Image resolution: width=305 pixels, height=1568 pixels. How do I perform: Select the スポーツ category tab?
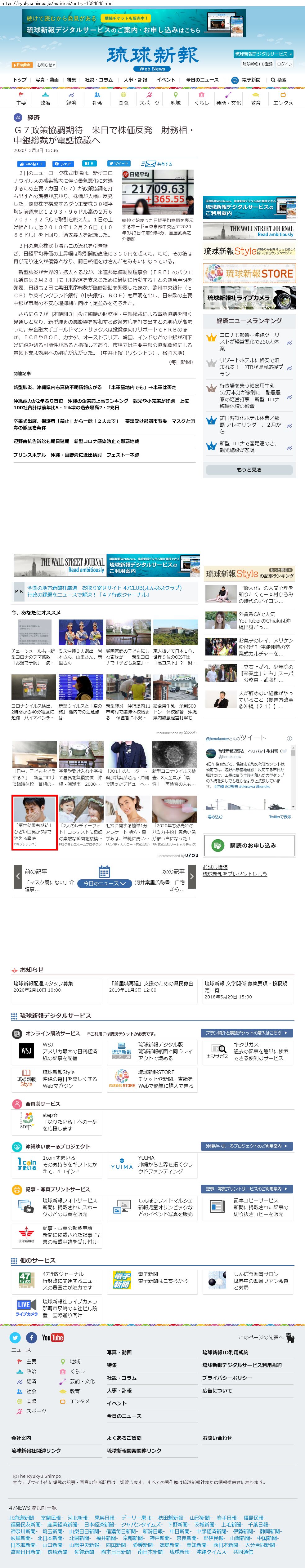tap(149, 99)
